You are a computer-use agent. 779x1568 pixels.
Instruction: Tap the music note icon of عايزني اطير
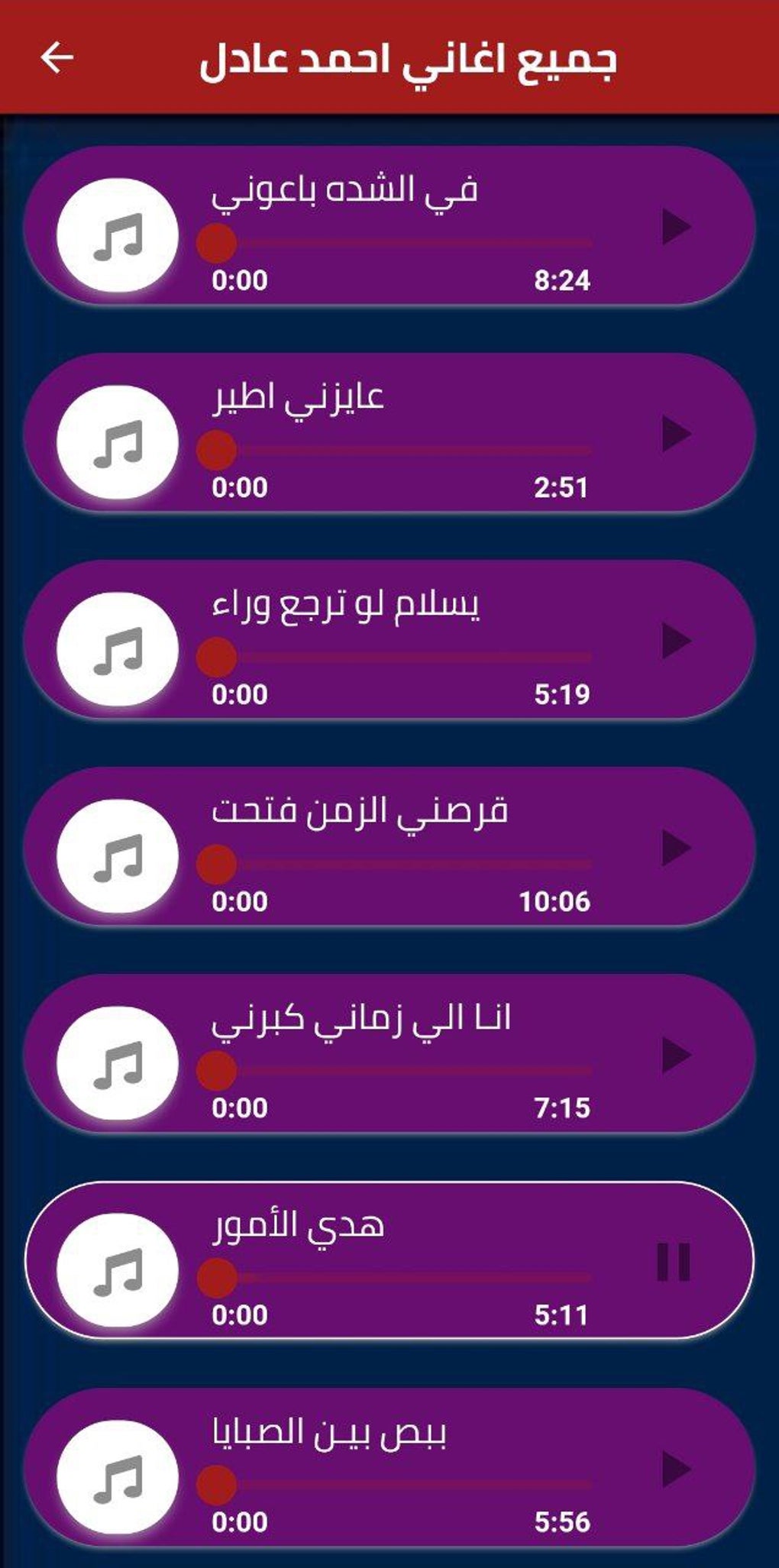[x=118, y=443]
